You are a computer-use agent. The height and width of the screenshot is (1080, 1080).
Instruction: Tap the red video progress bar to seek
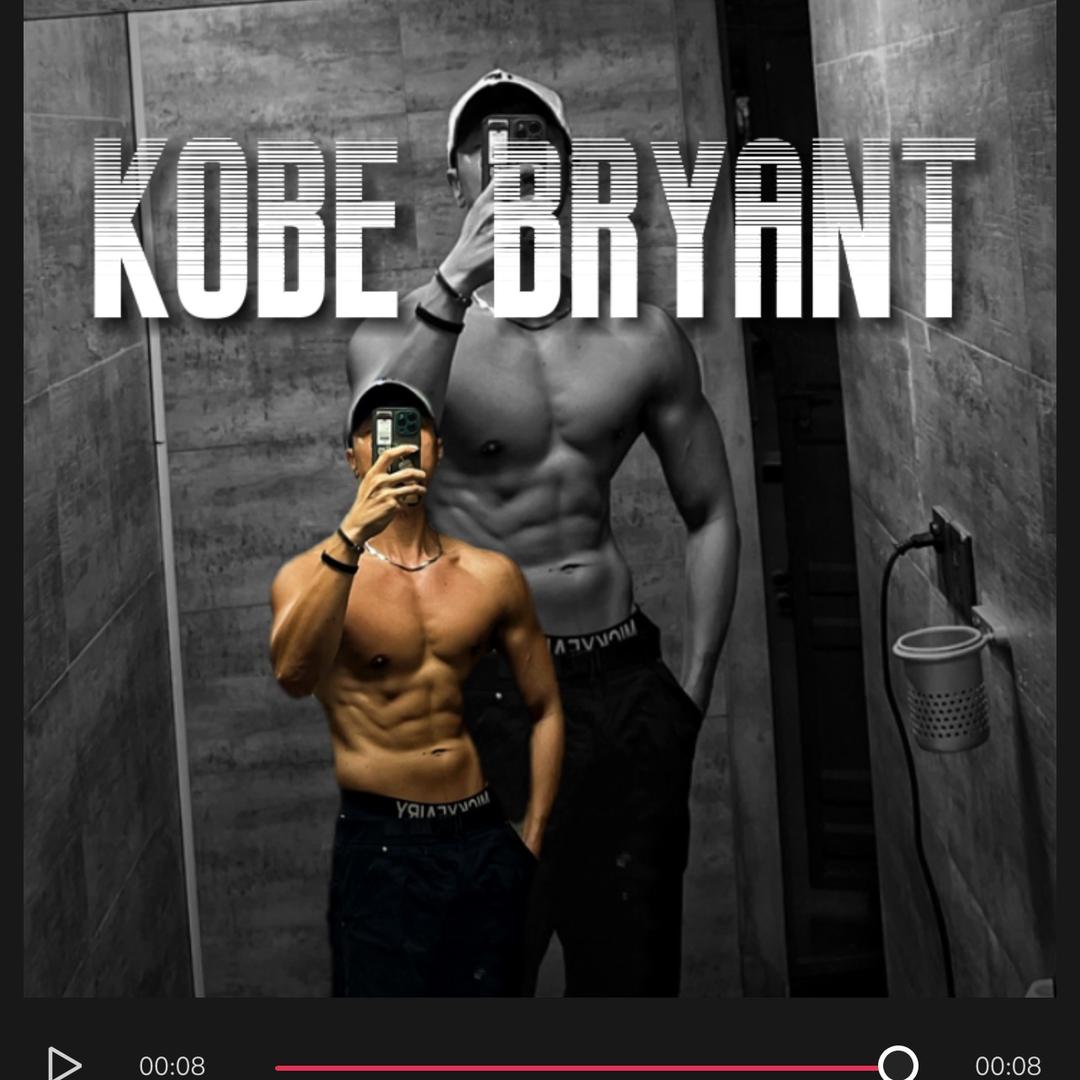[x=580, y=1067]
